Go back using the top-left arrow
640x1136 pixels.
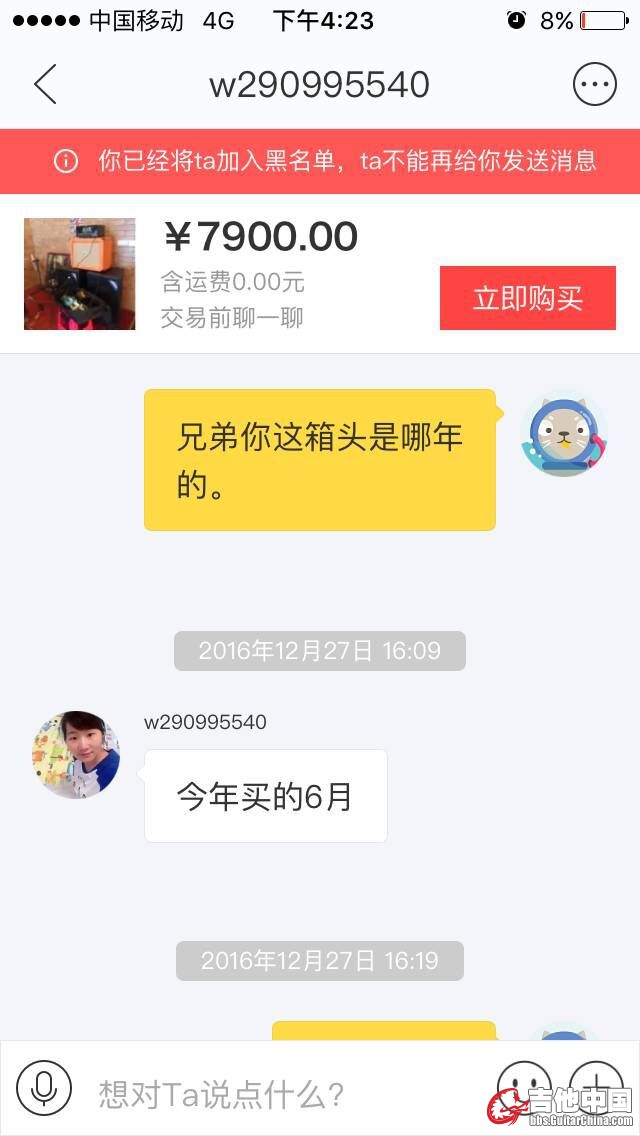45,85
